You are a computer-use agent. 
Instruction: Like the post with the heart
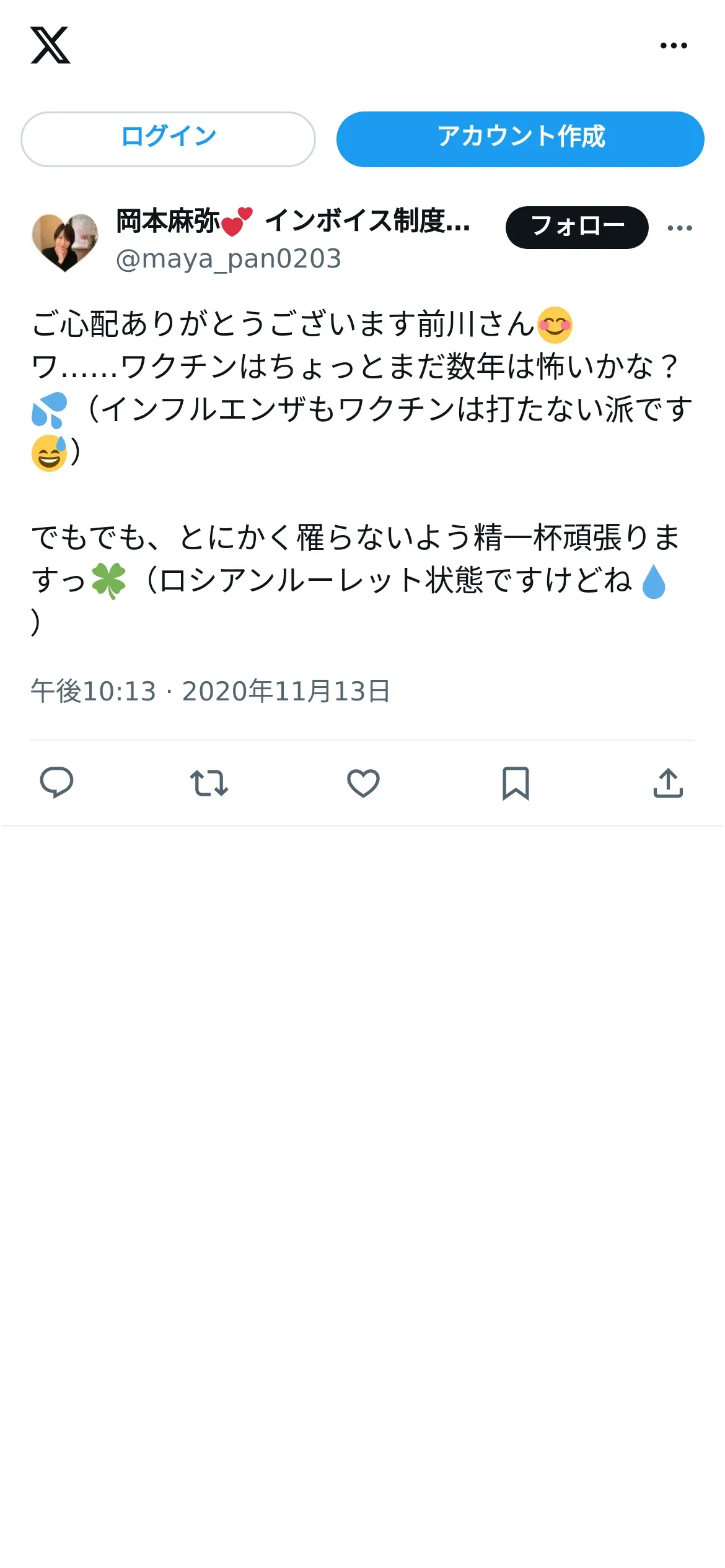363,783
